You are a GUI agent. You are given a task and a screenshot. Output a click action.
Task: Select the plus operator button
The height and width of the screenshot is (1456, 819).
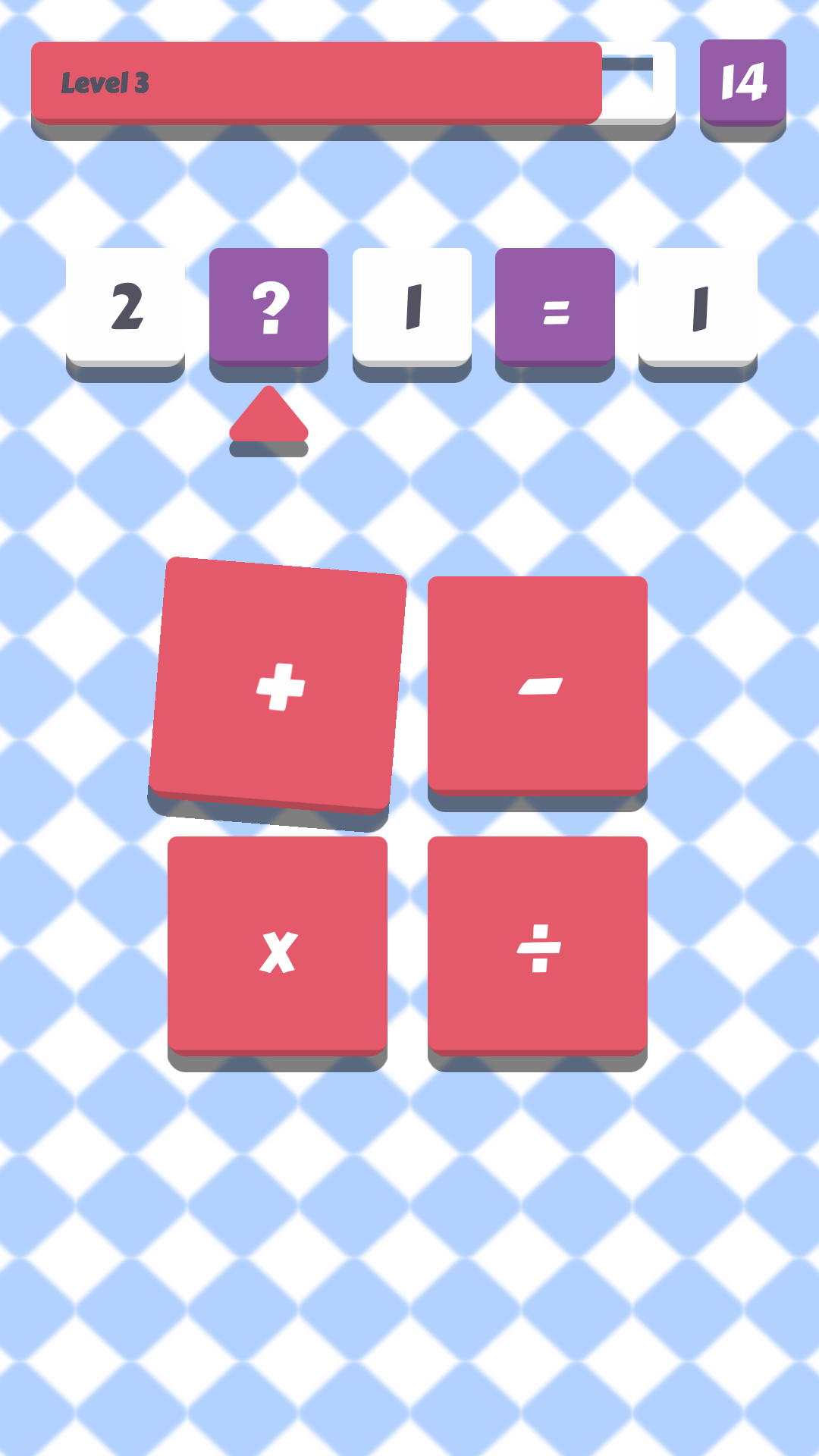coord(278,685)
